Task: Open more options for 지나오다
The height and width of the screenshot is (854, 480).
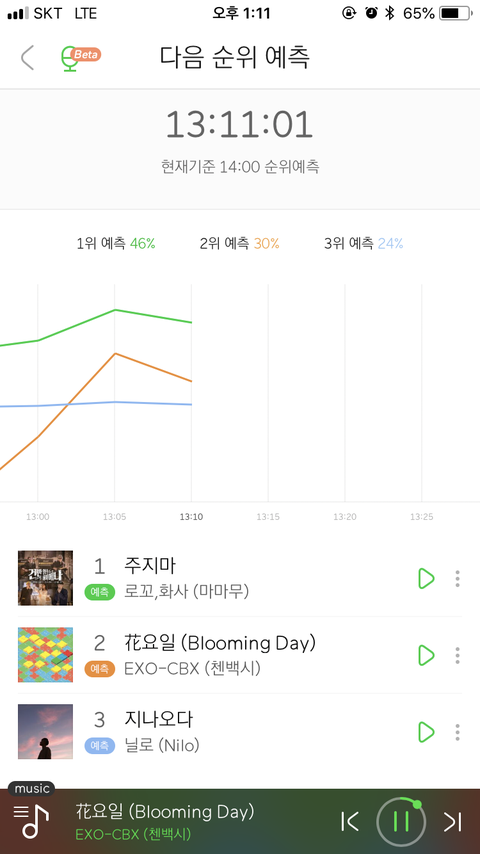Action: coord(458,732)
